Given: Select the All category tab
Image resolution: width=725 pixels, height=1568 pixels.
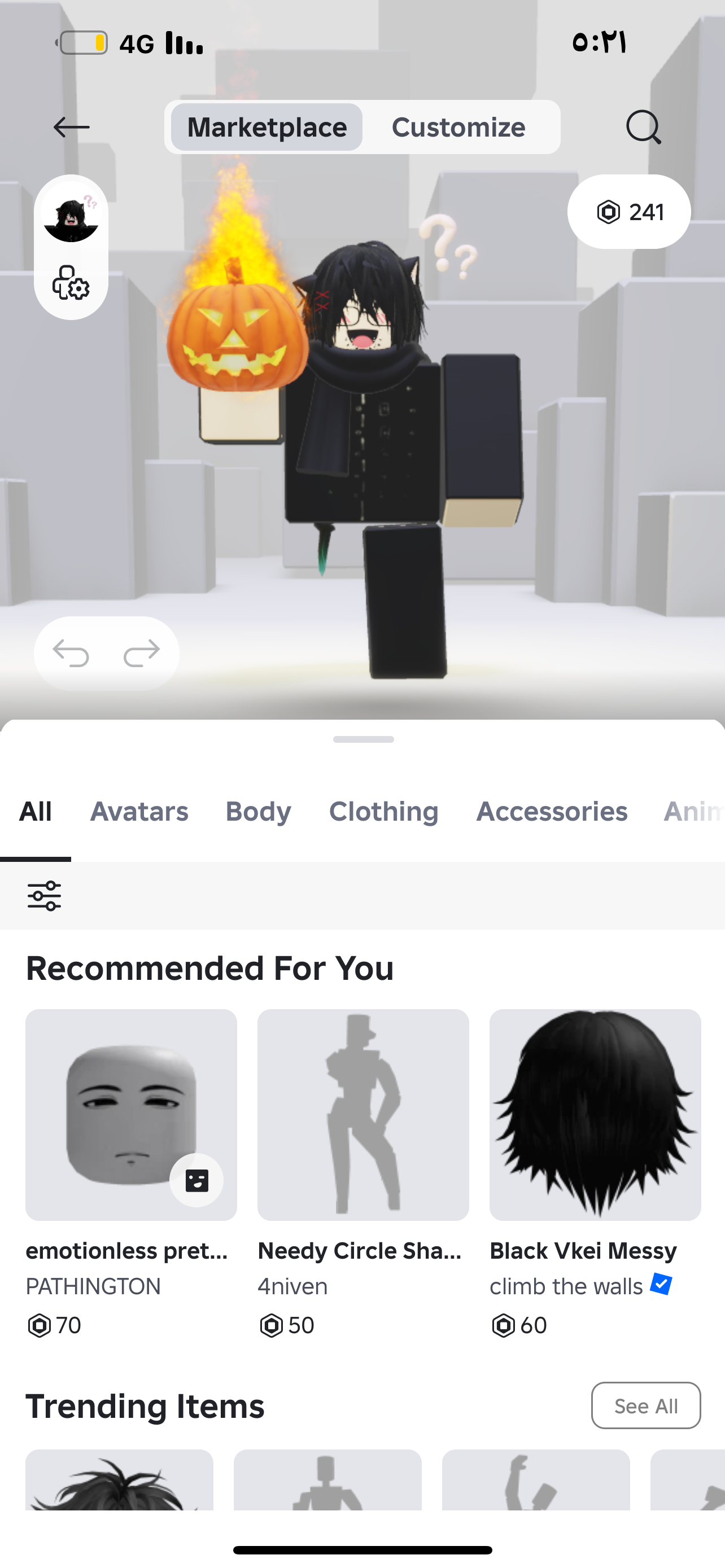Looking at the screenshot, I should tap(36, 812).
